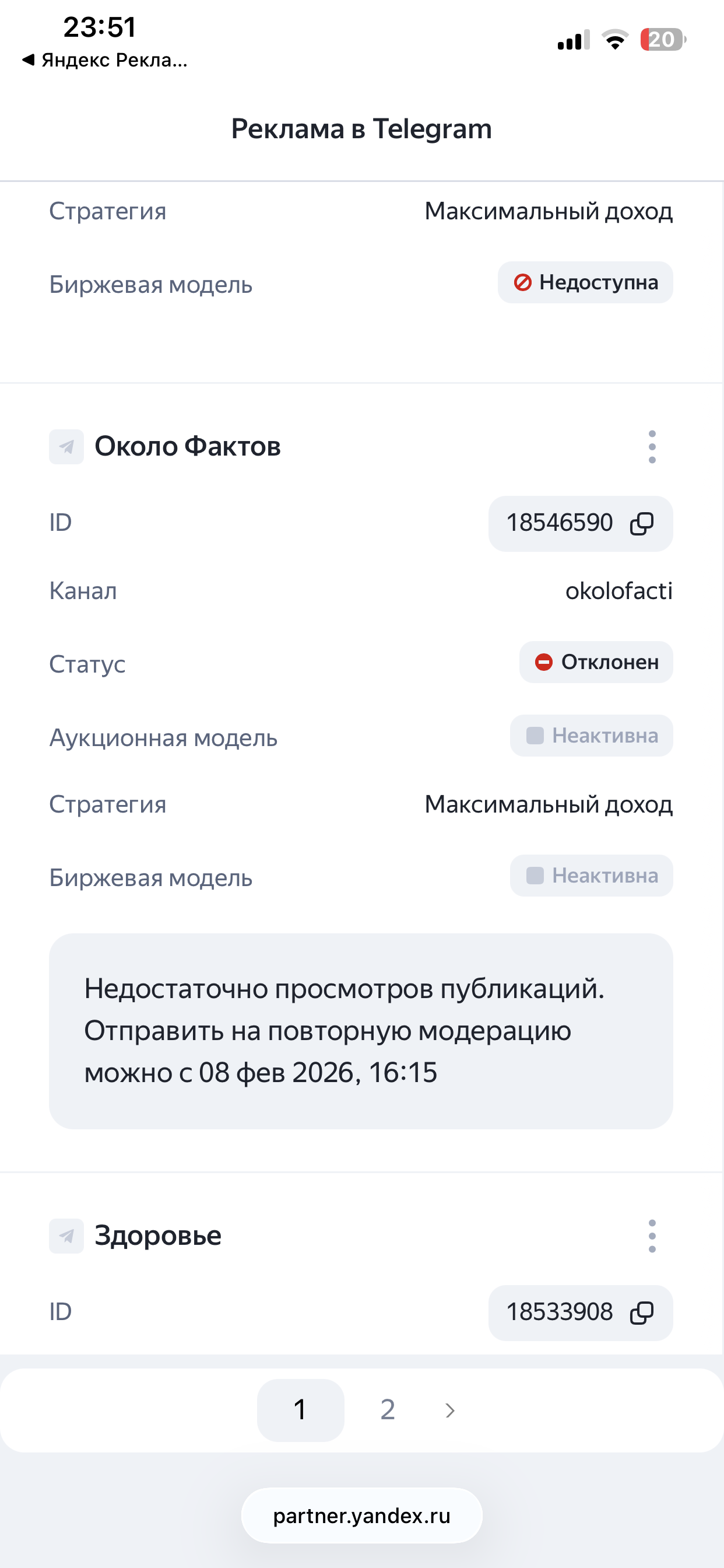The height and width of the screenshot is (1568, 724).
Task: Go to page 2
Action: [388, 1410]
